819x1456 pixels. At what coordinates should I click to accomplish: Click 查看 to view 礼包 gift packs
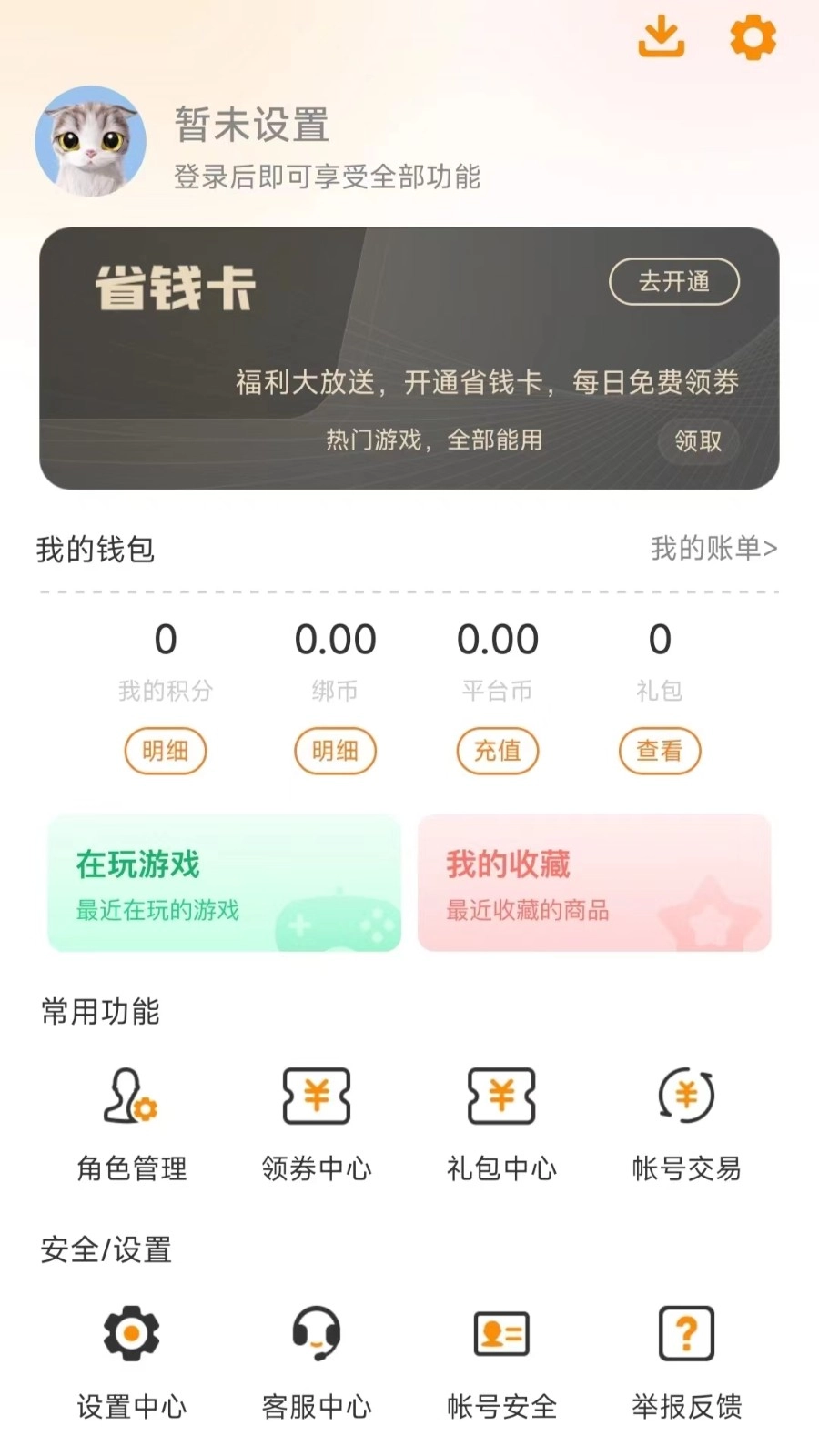[659, 751]
